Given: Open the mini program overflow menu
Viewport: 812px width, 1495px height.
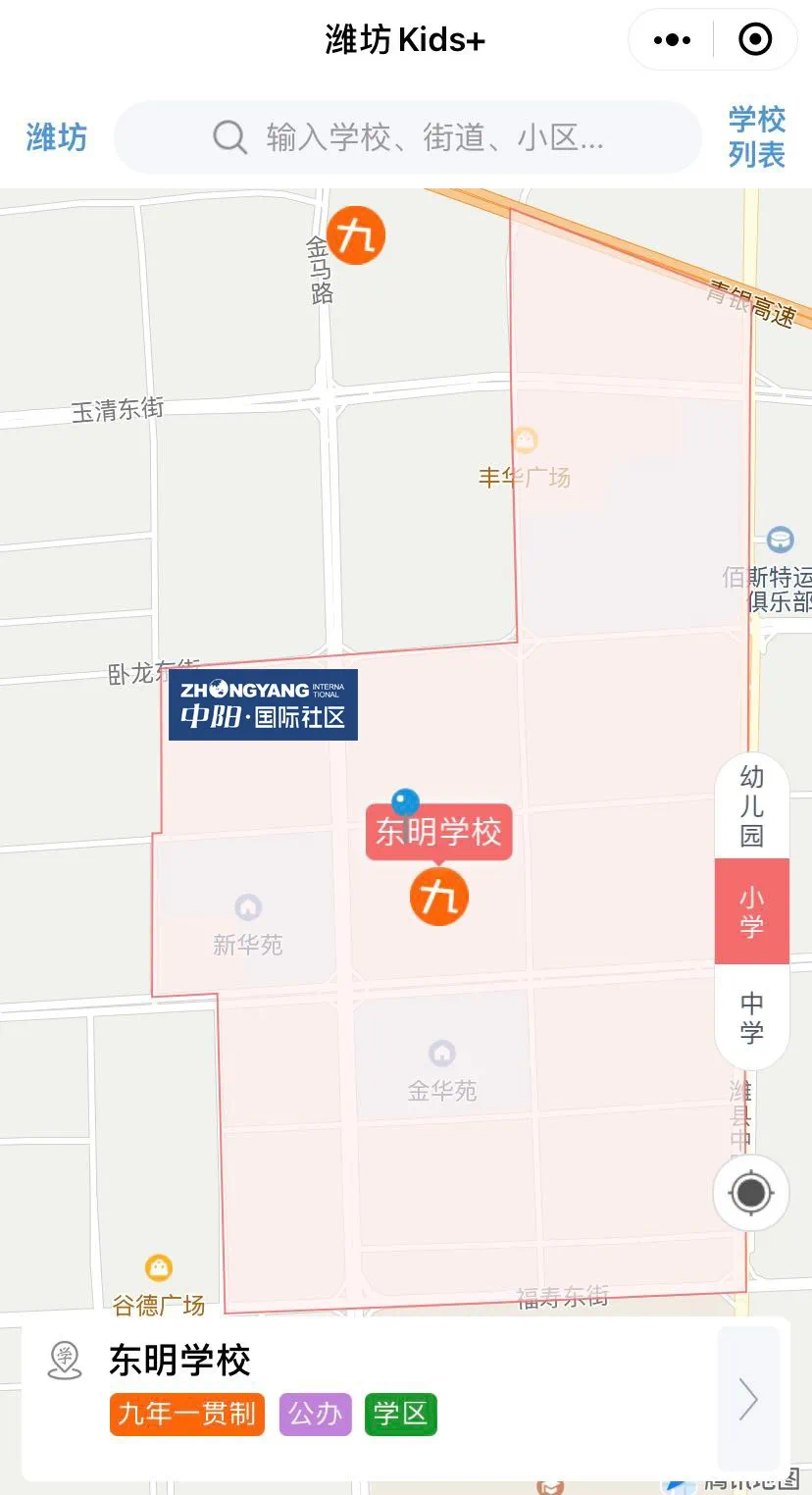Looking at the screenshot, I should click(x=672, y=40).
